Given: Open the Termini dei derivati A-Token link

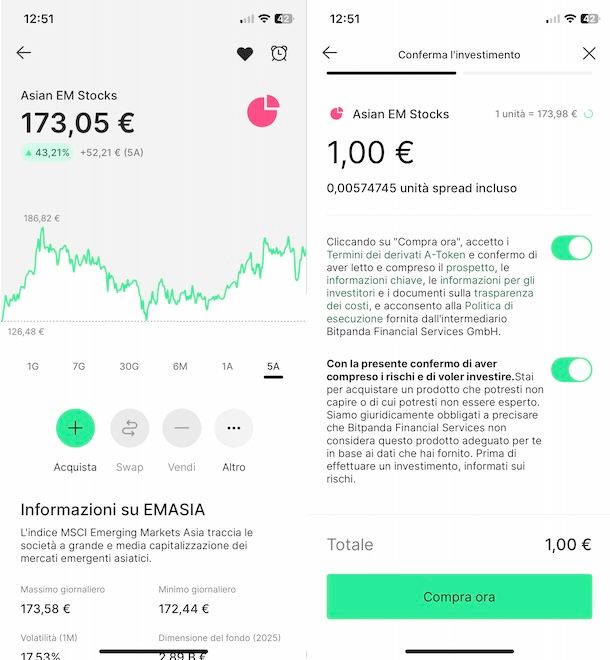Looking at the screenshot, I should [387, 255].
